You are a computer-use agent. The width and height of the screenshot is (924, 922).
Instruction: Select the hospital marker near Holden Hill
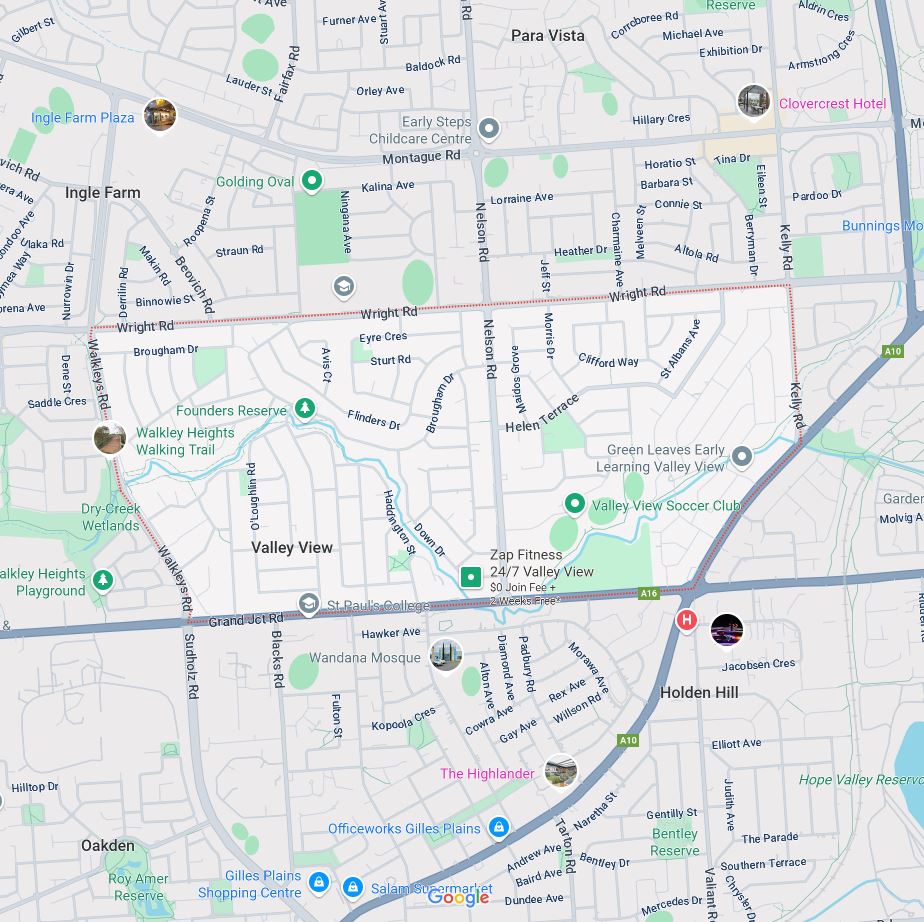(x=686, y=620)
